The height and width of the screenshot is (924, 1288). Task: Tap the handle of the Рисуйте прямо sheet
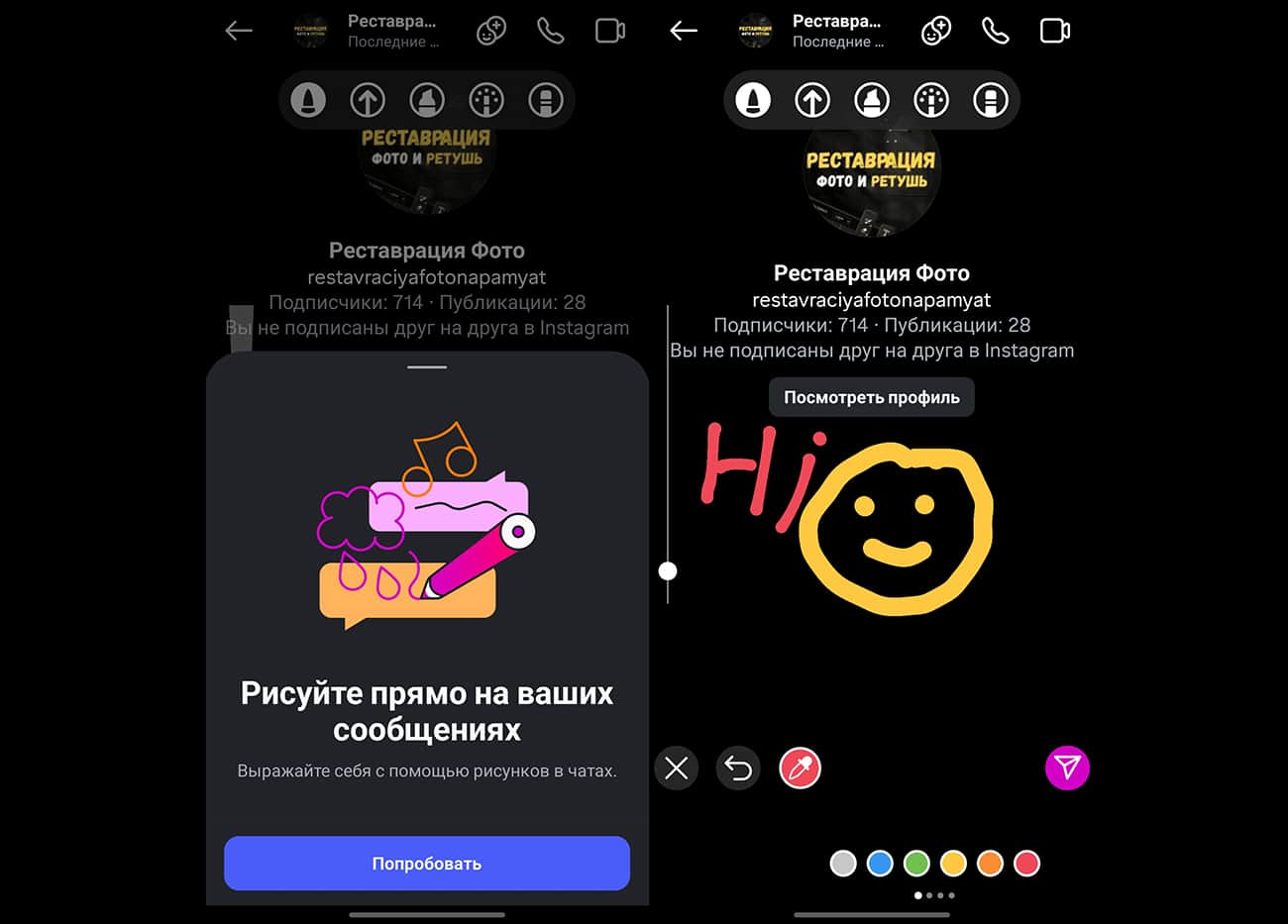tap(427, 367)
